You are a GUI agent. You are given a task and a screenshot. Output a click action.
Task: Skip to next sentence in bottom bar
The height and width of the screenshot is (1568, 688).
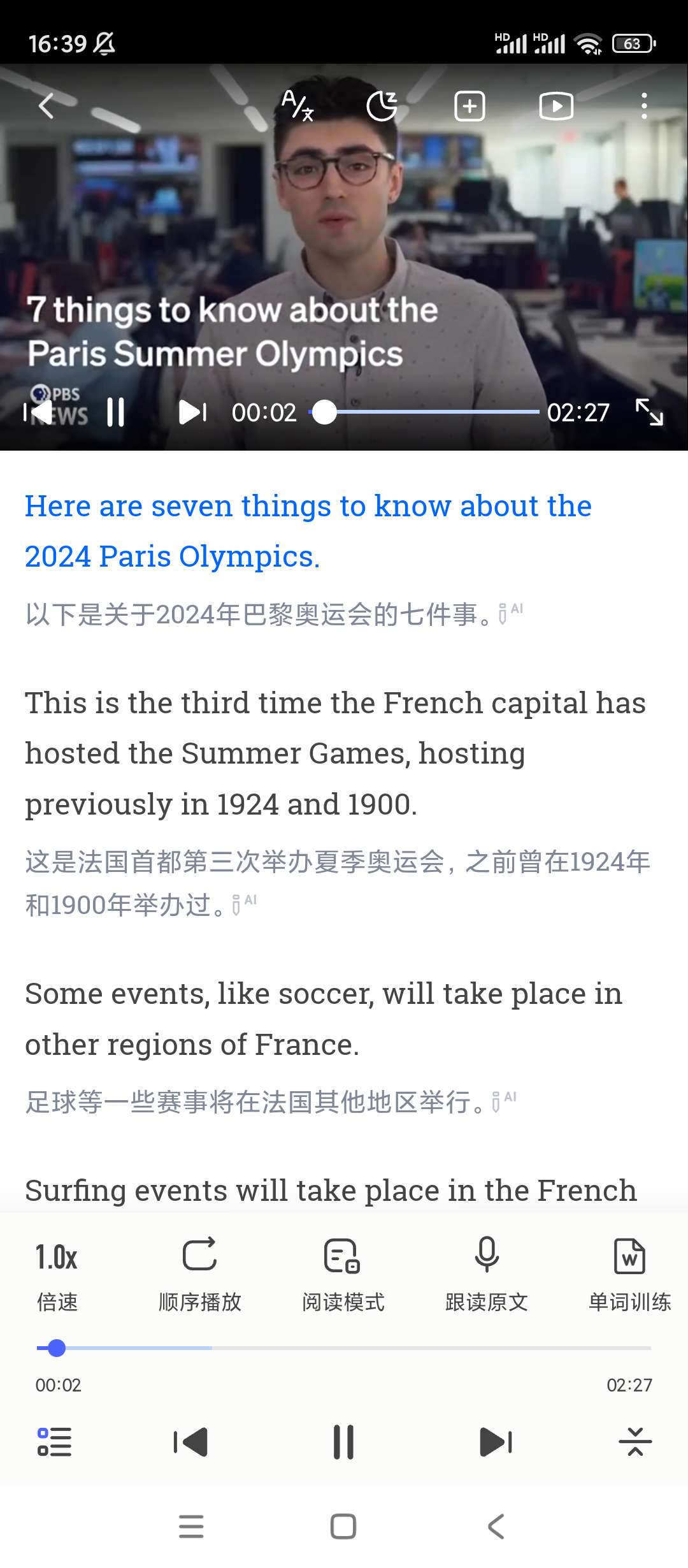(496, 1442)
